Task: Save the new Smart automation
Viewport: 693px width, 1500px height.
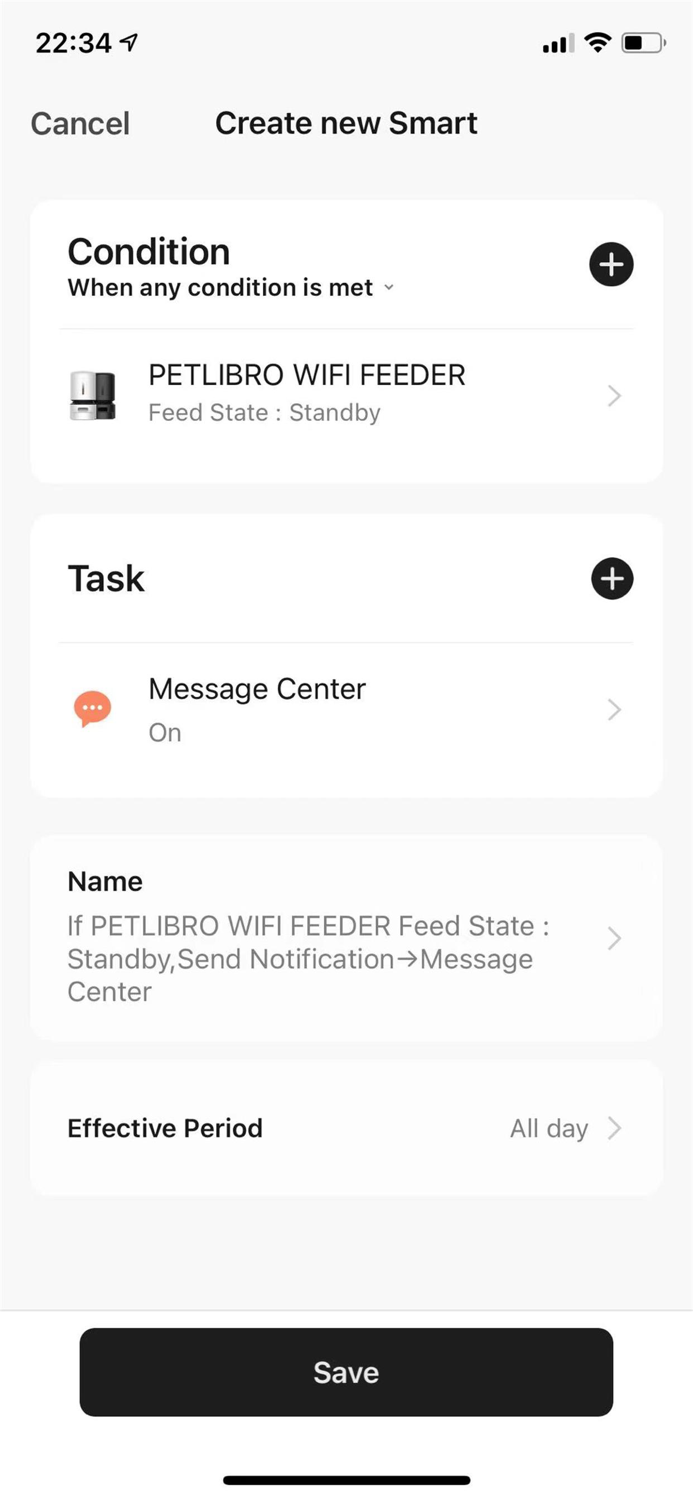Action: click(x=346, y=1372)
